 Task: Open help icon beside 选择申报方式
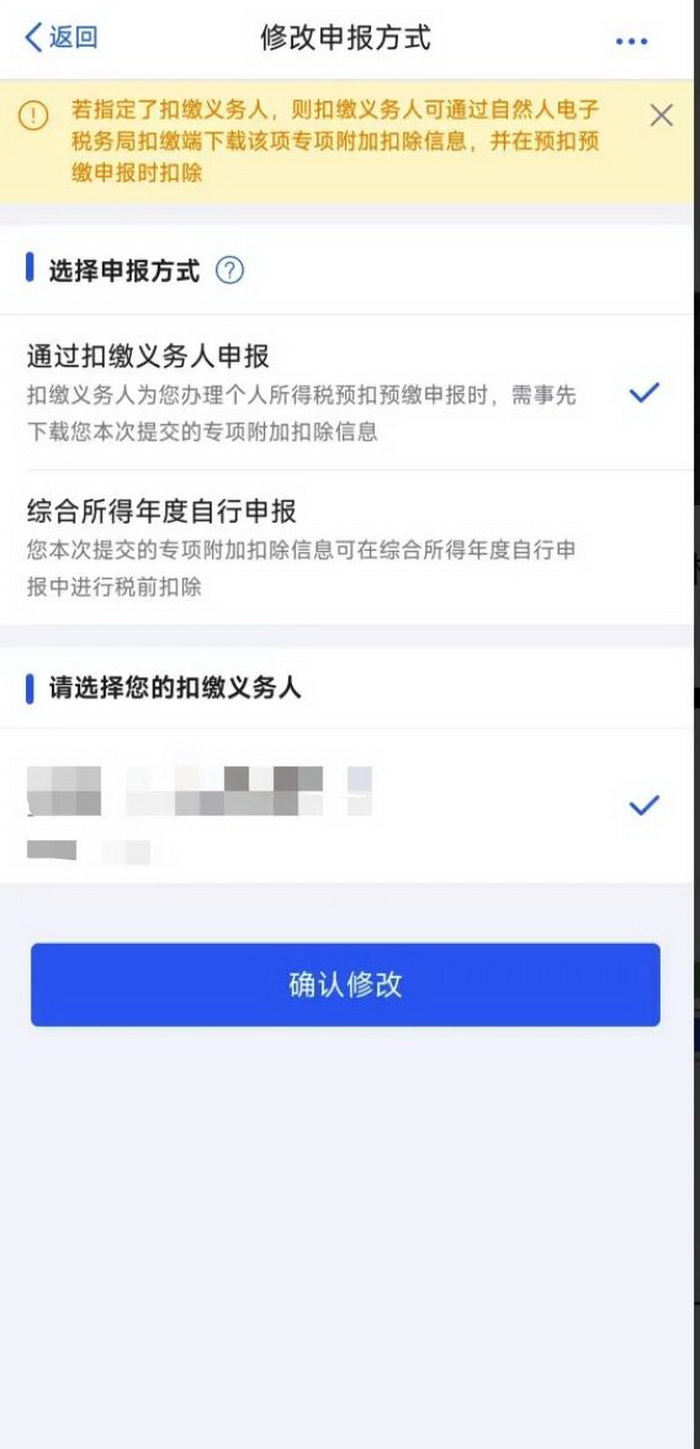(230, 270)
